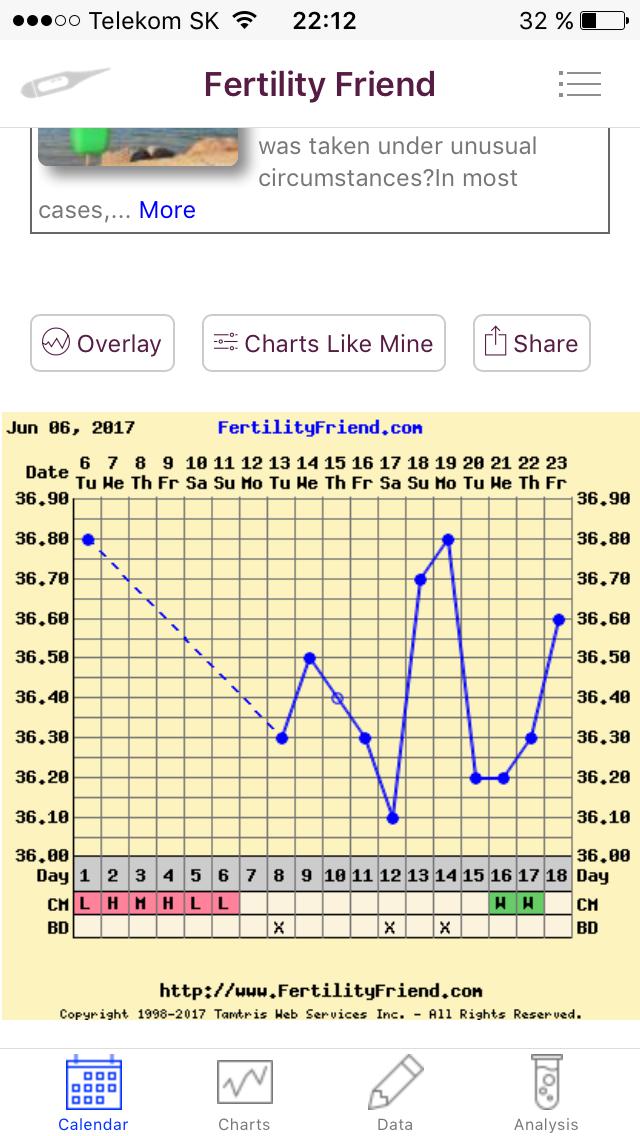Screen dimensions: 640x1136
Task: Go to the Data tab
Action: (x=395, y=1093)
